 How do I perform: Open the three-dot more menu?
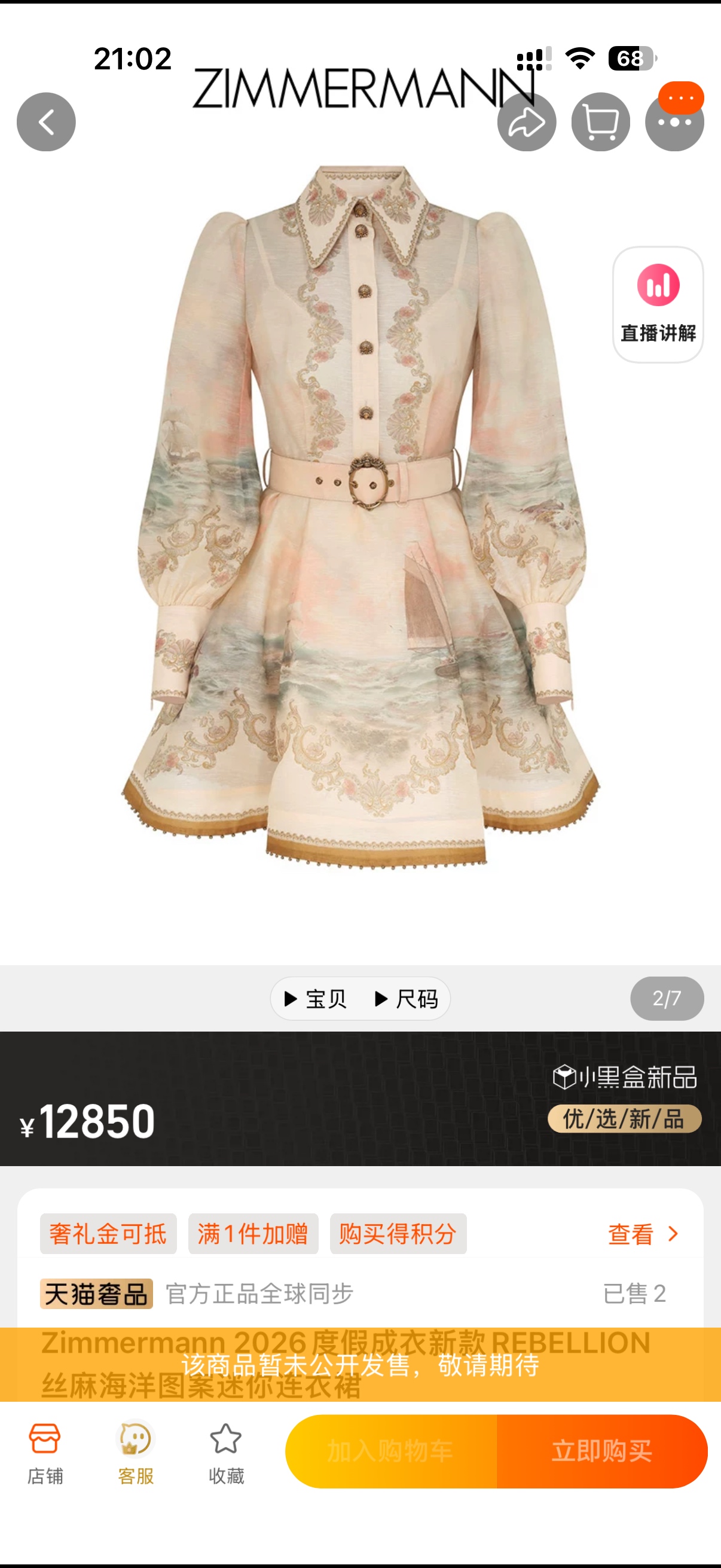coord(674,123)
